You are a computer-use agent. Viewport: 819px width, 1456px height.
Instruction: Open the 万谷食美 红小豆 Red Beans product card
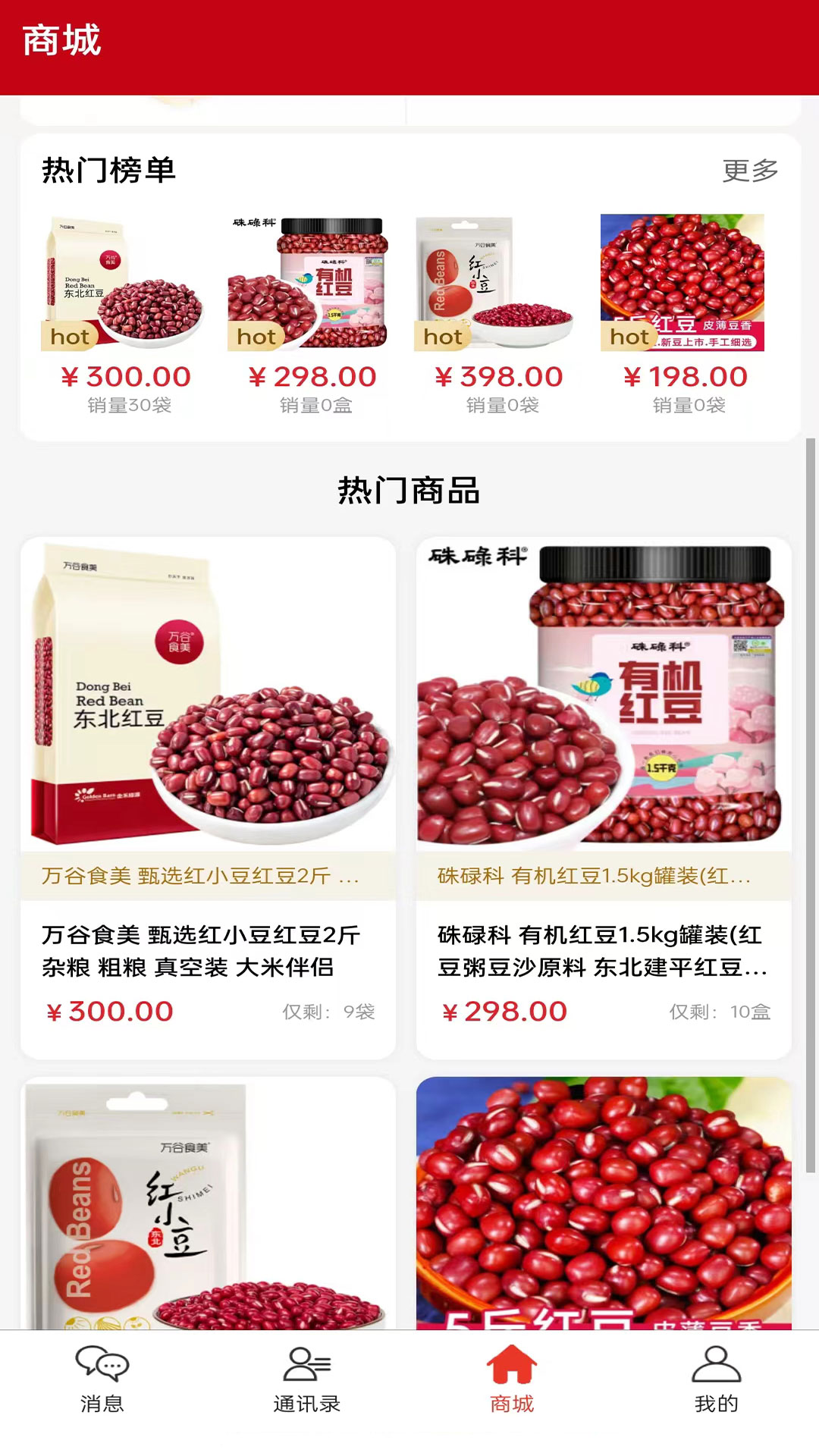(x=208, y=1206)
